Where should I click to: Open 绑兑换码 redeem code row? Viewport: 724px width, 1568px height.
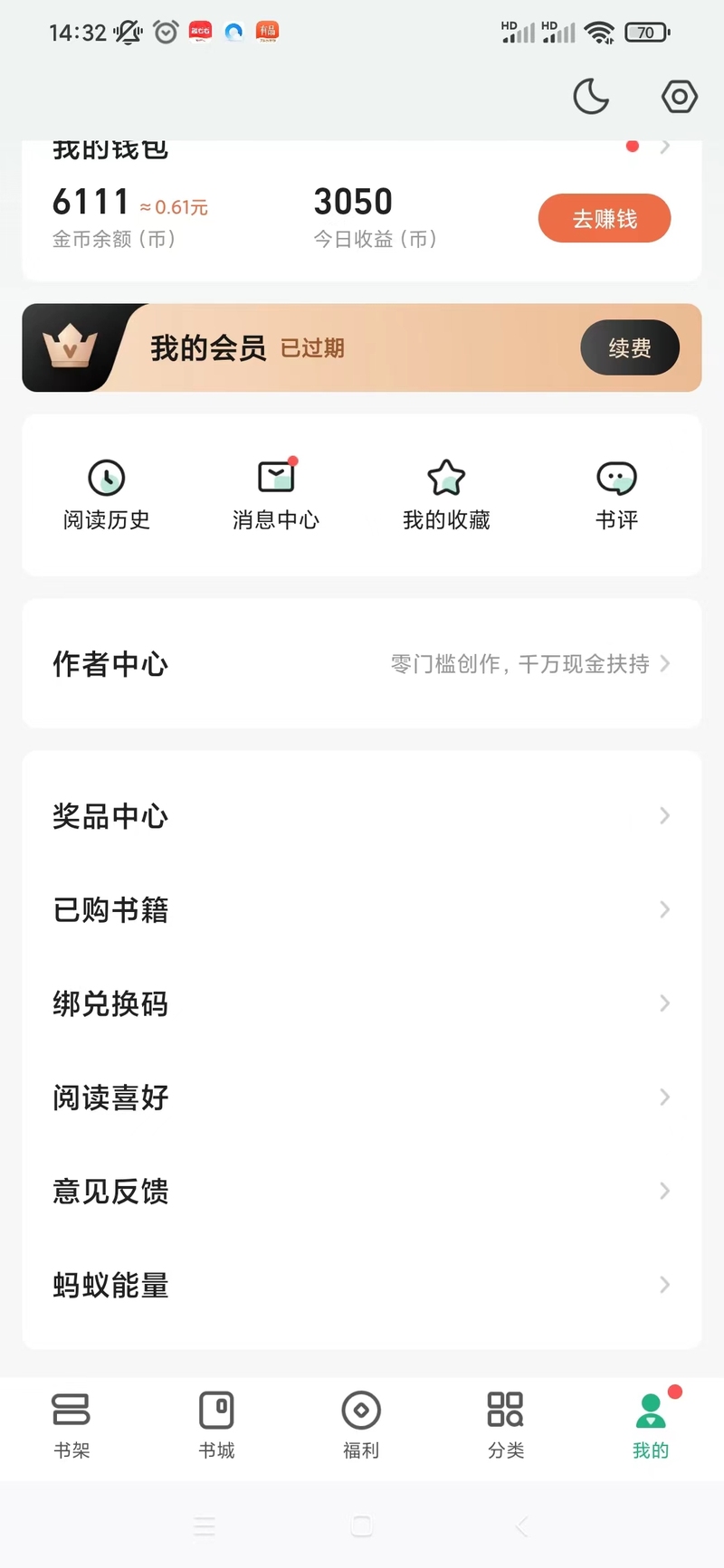click(362, 1003)
